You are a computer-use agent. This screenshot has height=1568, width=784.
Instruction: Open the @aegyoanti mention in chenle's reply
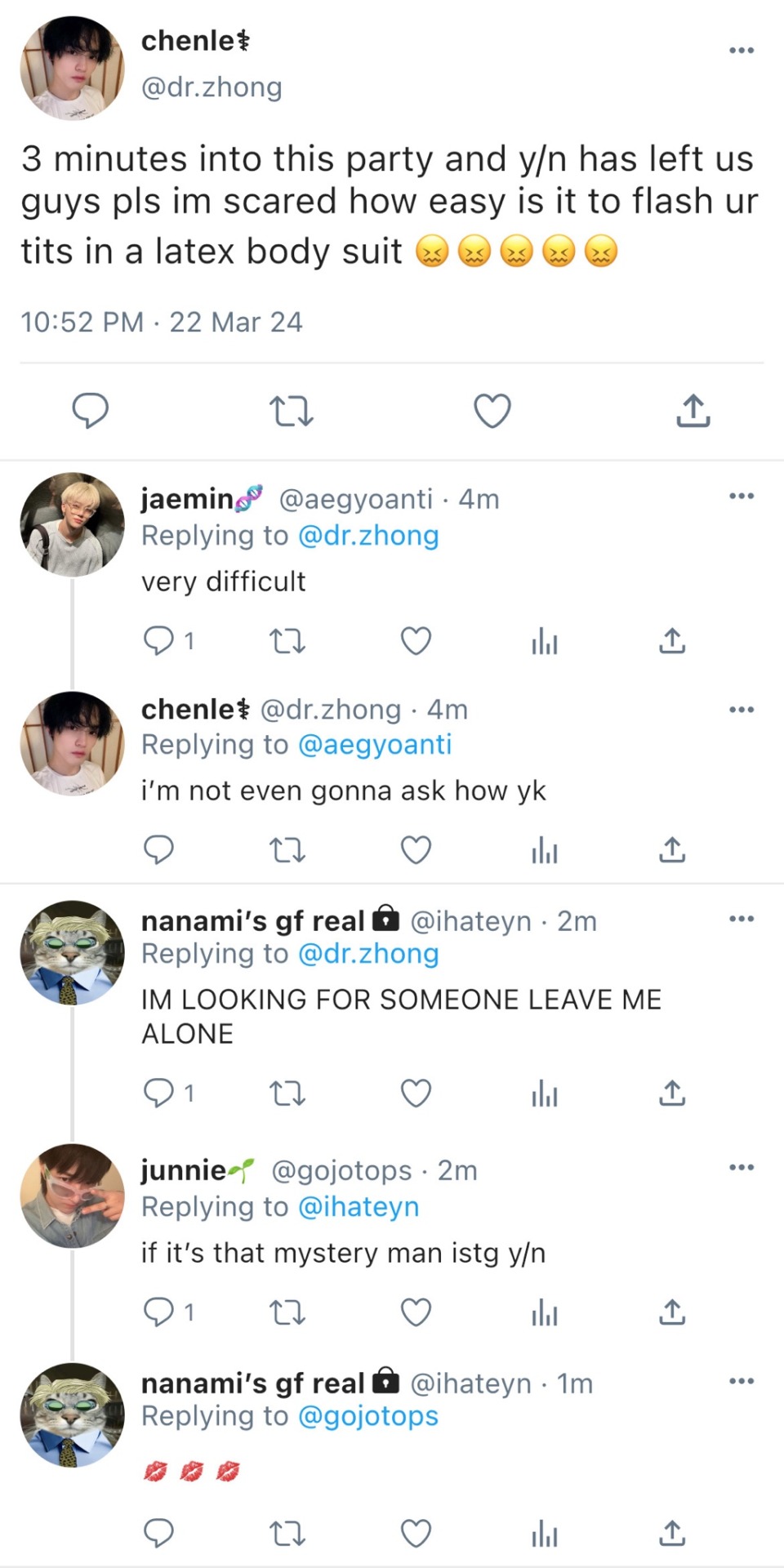374,745
